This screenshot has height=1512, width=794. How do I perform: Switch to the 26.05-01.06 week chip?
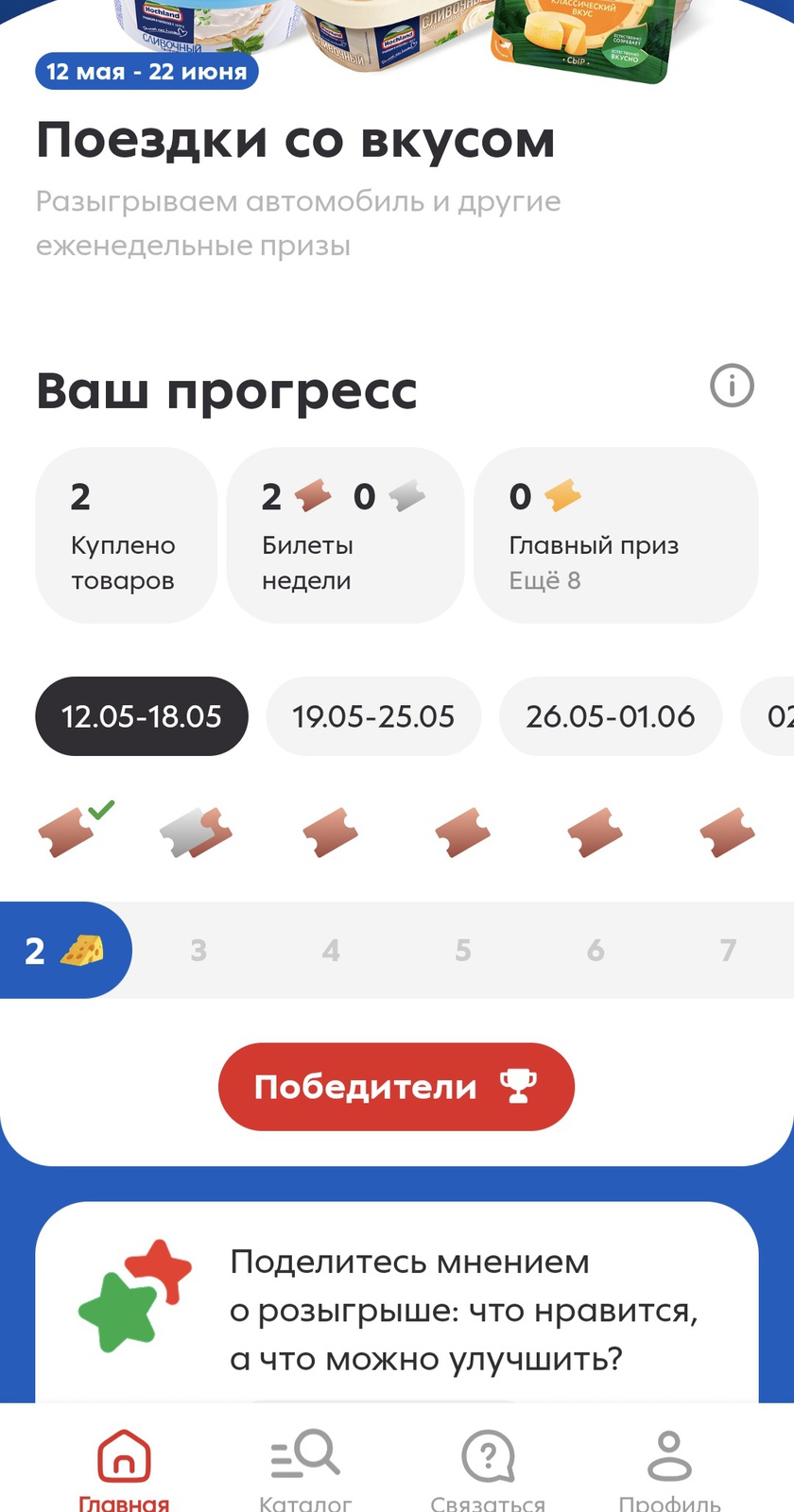(x=611, y=716)
